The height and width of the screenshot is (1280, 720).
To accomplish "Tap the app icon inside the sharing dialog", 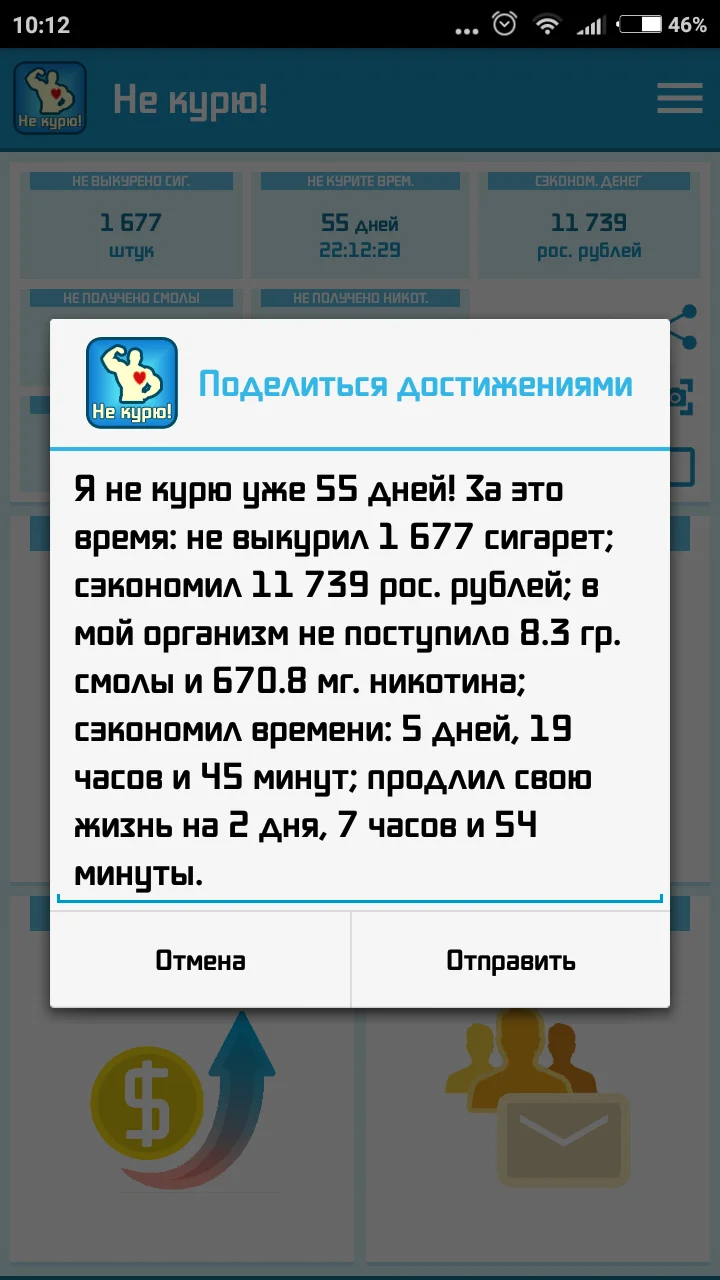I will [131, 381].
